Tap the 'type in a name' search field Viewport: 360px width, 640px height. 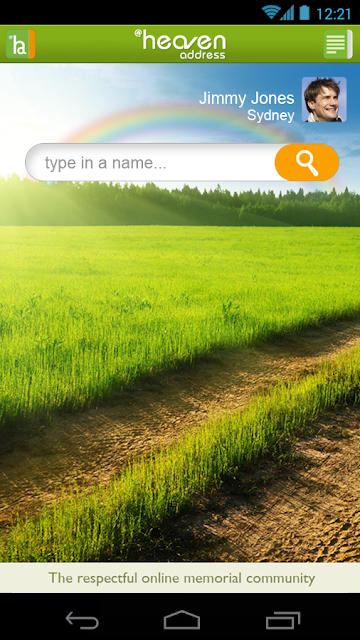click(x=150, y=162)
